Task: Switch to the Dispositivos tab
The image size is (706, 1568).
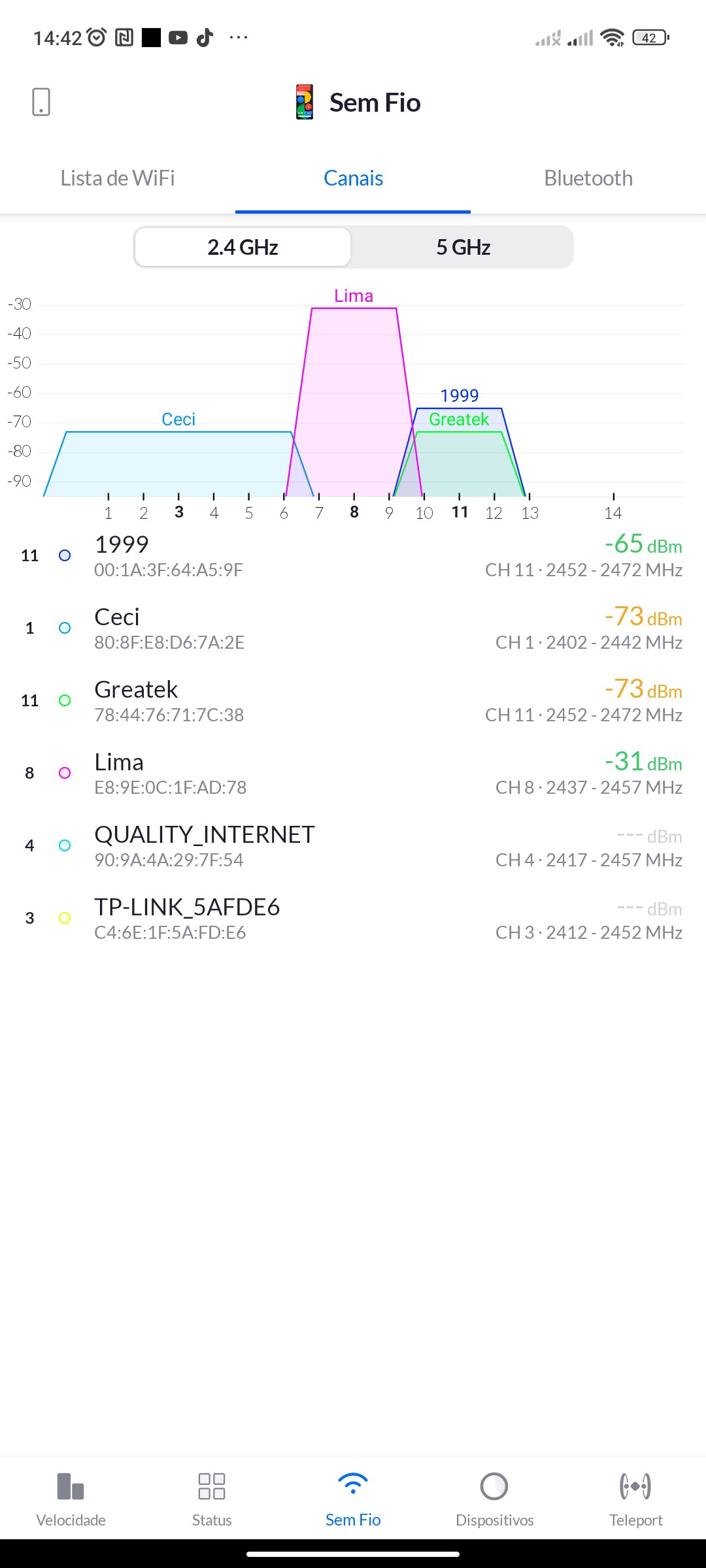Action: point(494,1497)
